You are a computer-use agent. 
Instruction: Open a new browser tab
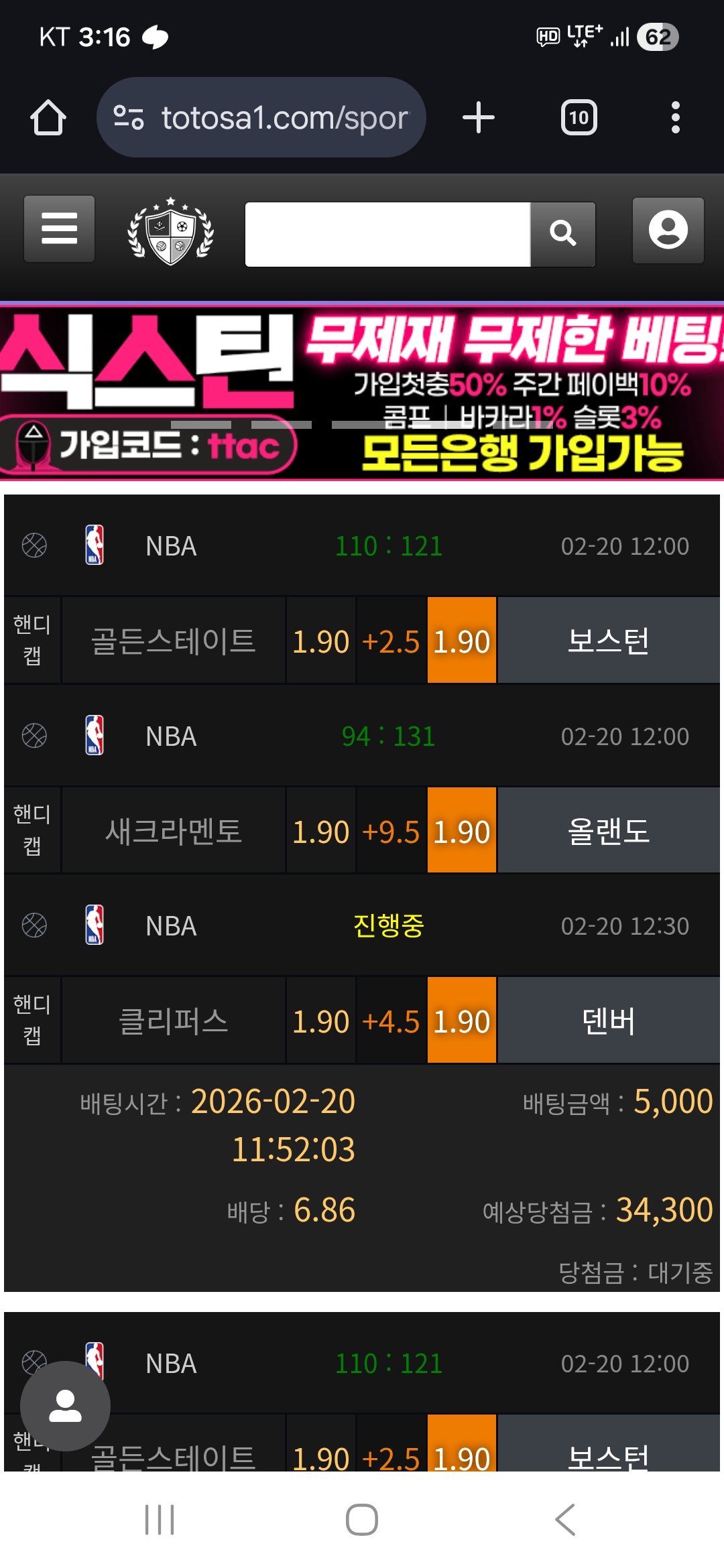(479, 118)
